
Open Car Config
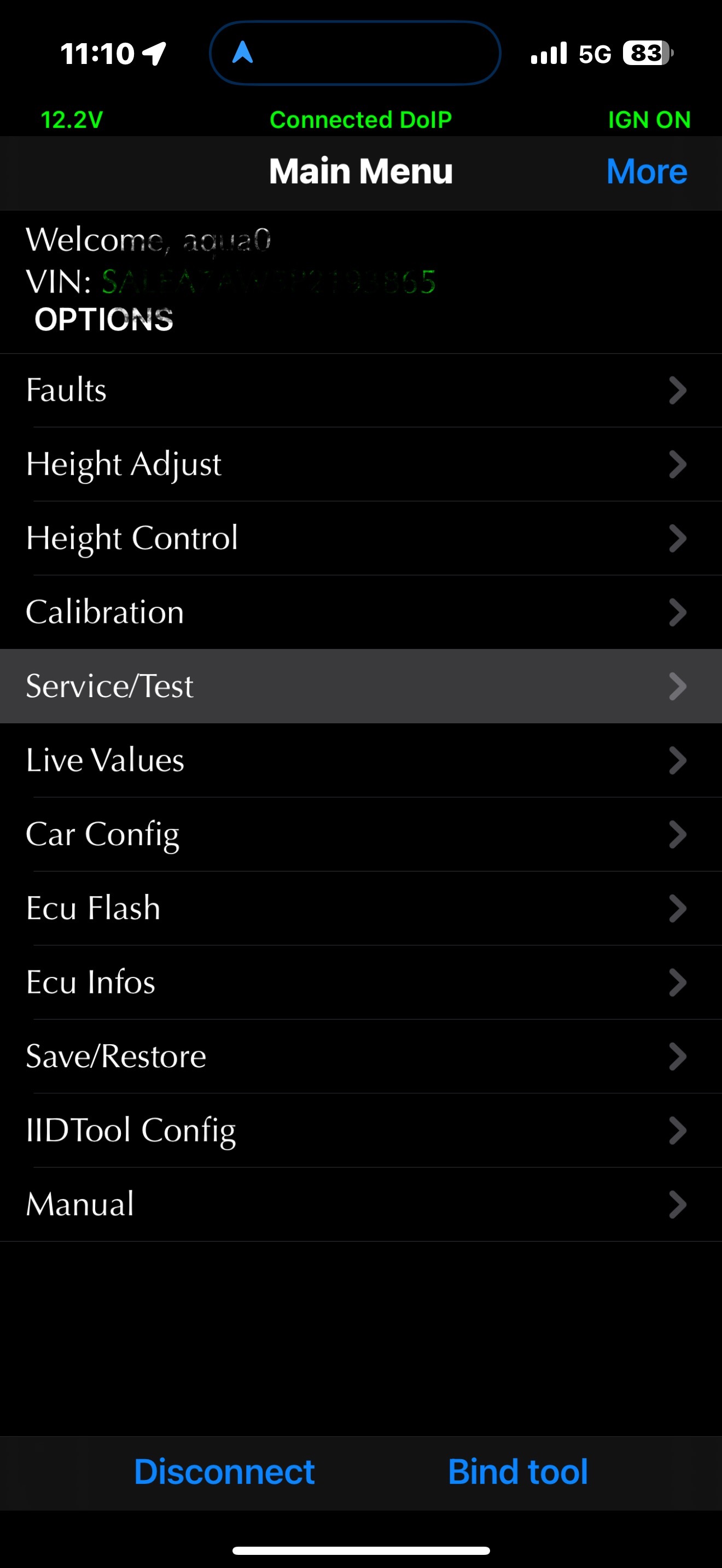(x=361, y=834)
